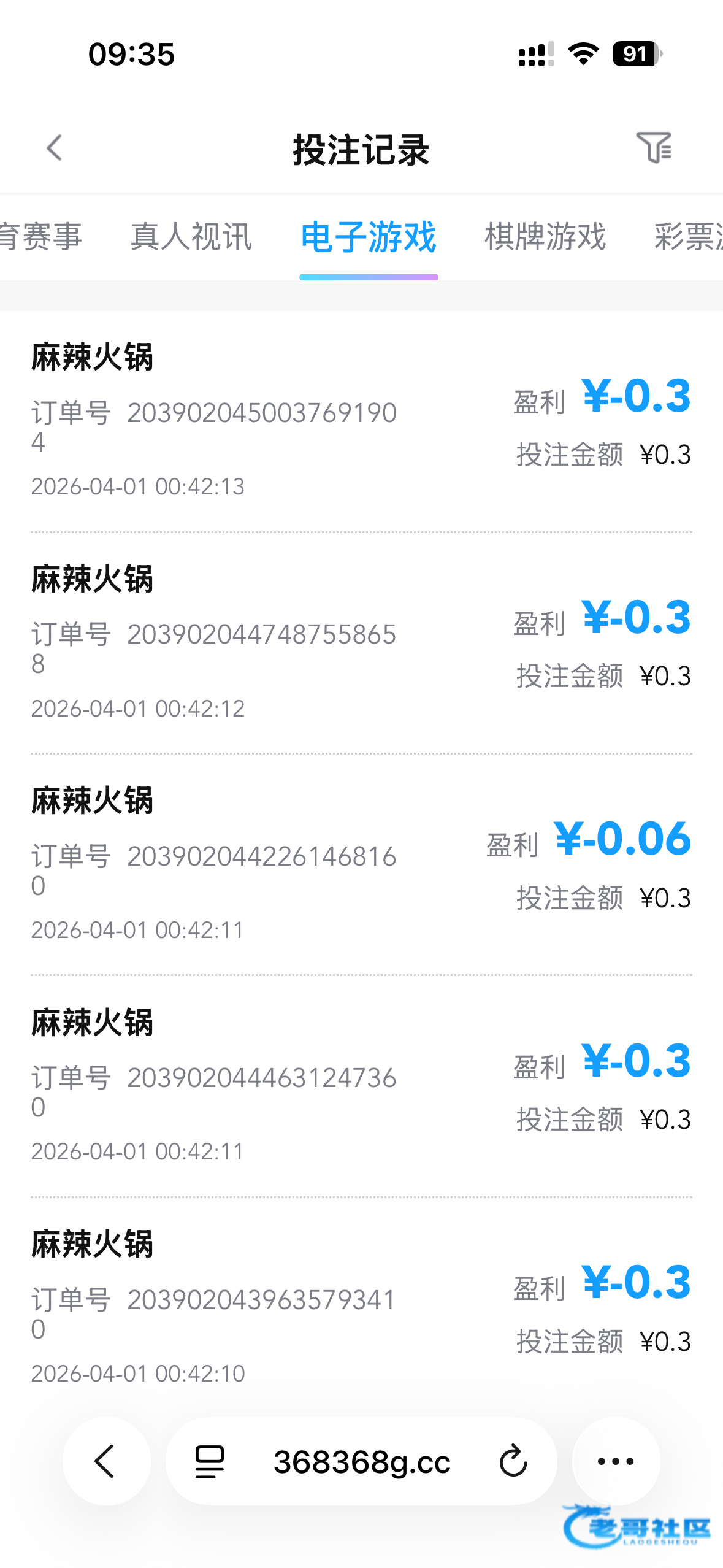Open the 彩票 tab
723x1568 pixels.
[688, 237]
